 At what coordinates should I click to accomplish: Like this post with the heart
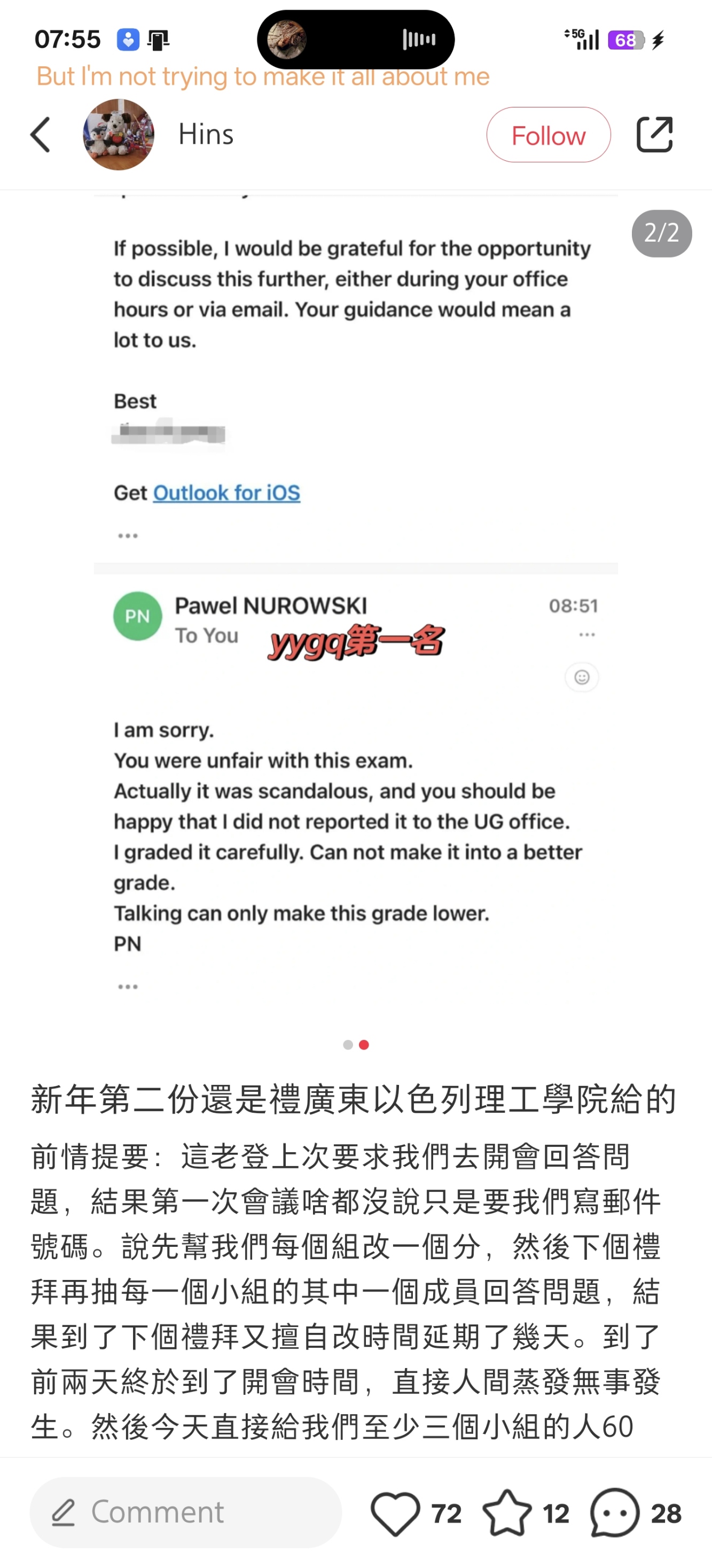396,1513
